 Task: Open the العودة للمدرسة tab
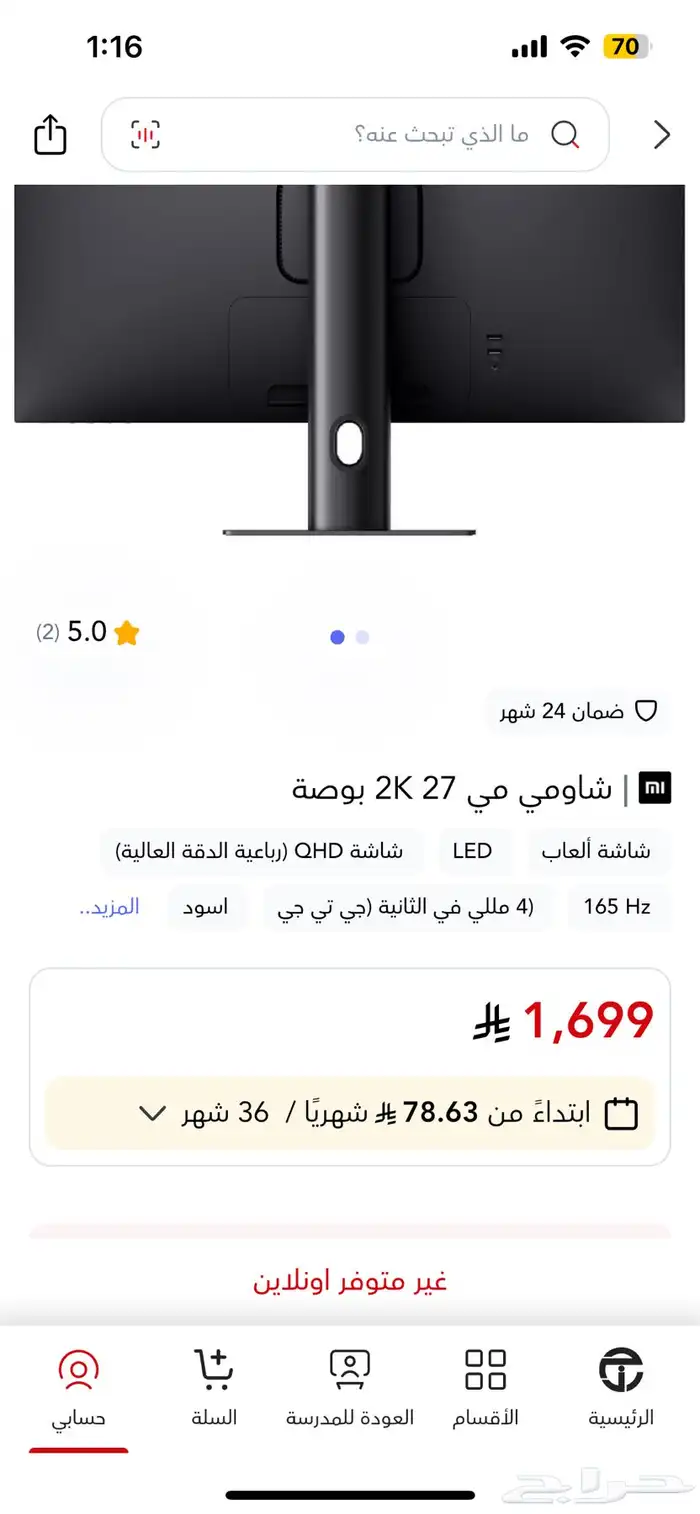350,1387
